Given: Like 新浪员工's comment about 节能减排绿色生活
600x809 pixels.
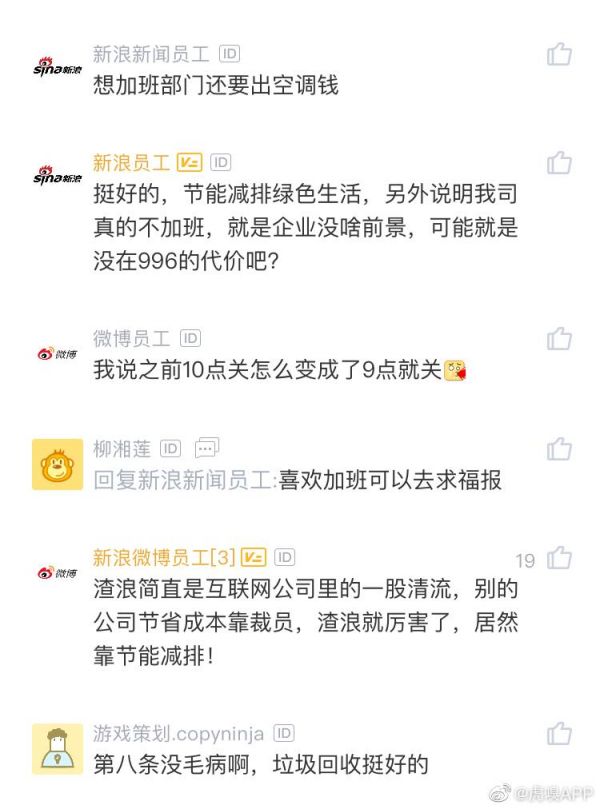Looking at the screenshot, I should click(x=559, y=163).
